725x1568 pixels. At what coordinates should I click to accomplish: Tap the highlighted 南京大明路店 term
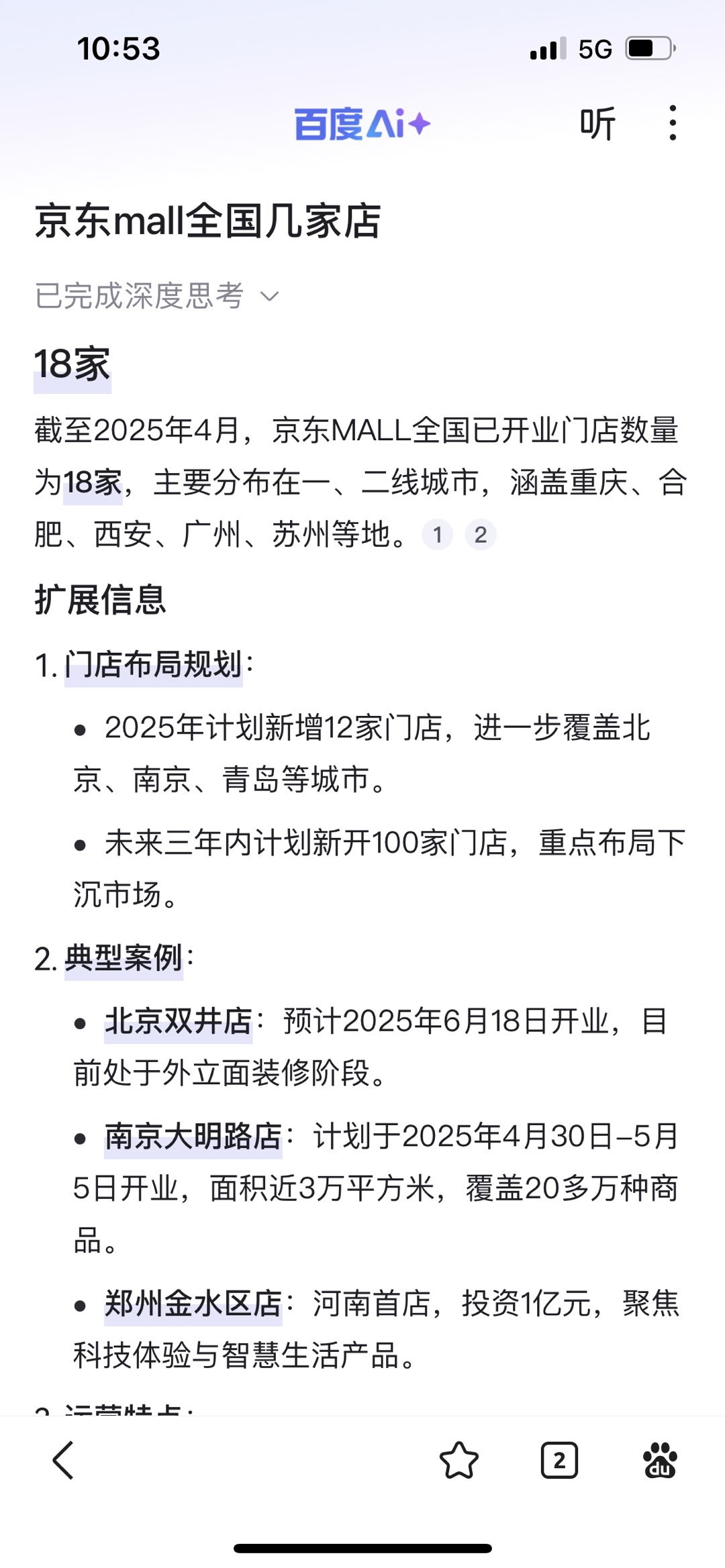point(193,1137)
